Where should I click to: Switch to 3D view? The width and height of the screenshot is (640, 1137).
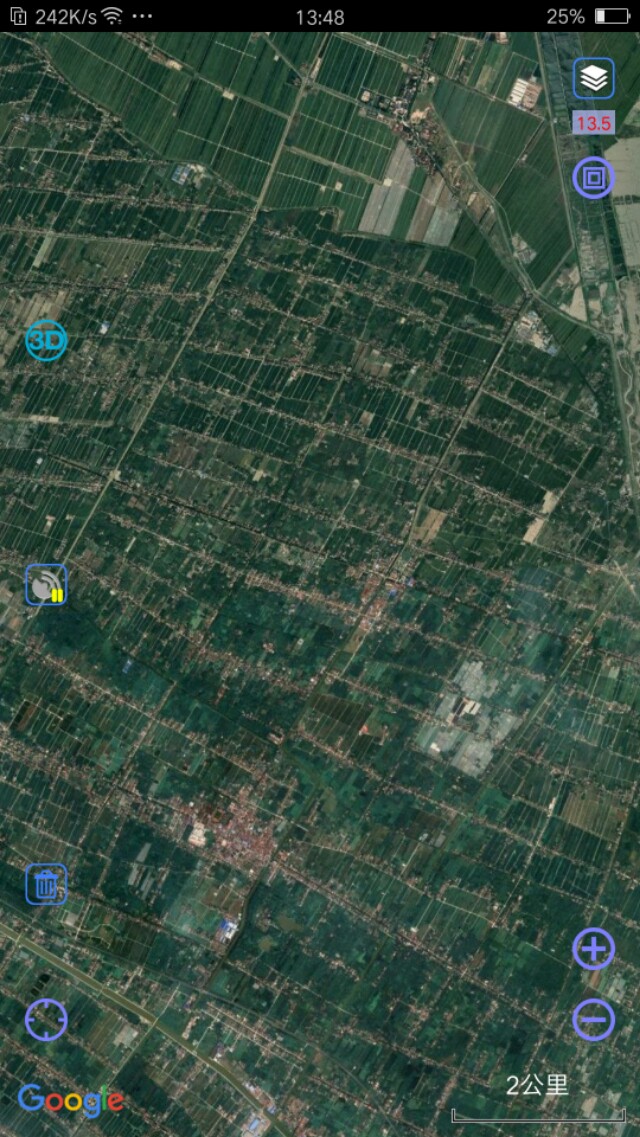point(46,341)
